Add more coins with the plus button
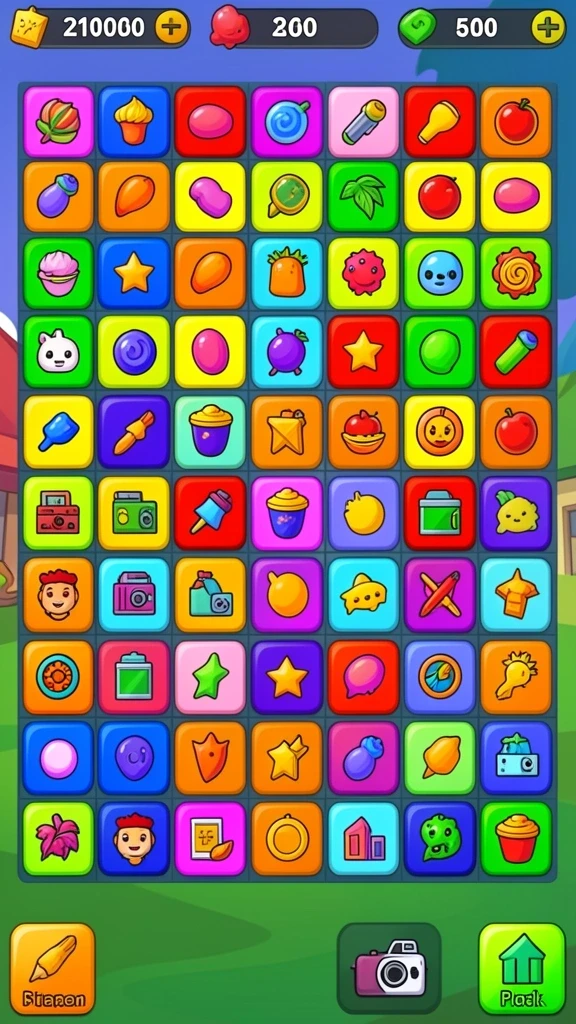Image resolution: width=576 pixels, height=1024 pixels. (172, 27)
